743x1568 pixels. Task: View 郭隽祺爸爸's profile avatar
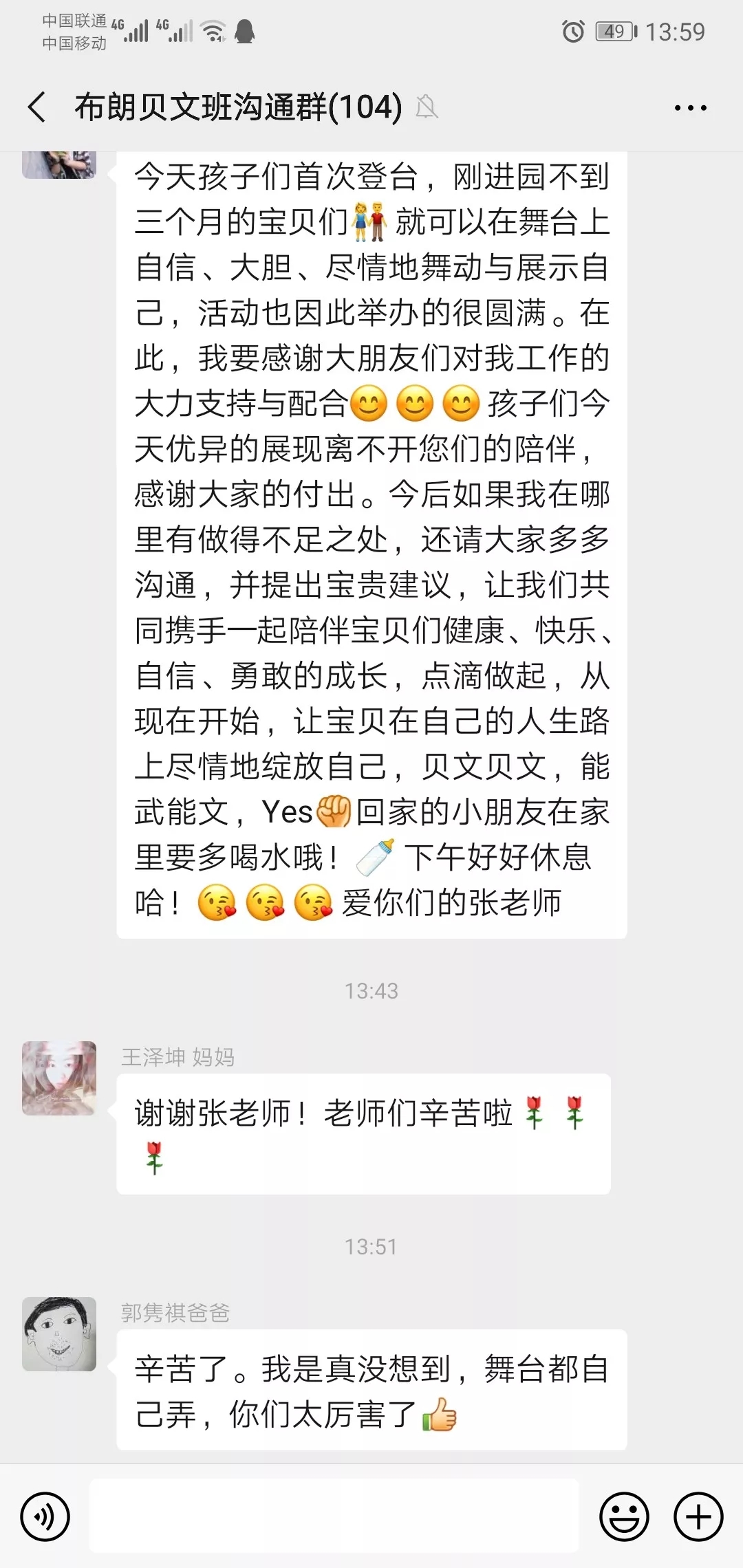pyautogui.click(x=59, y=1334)
